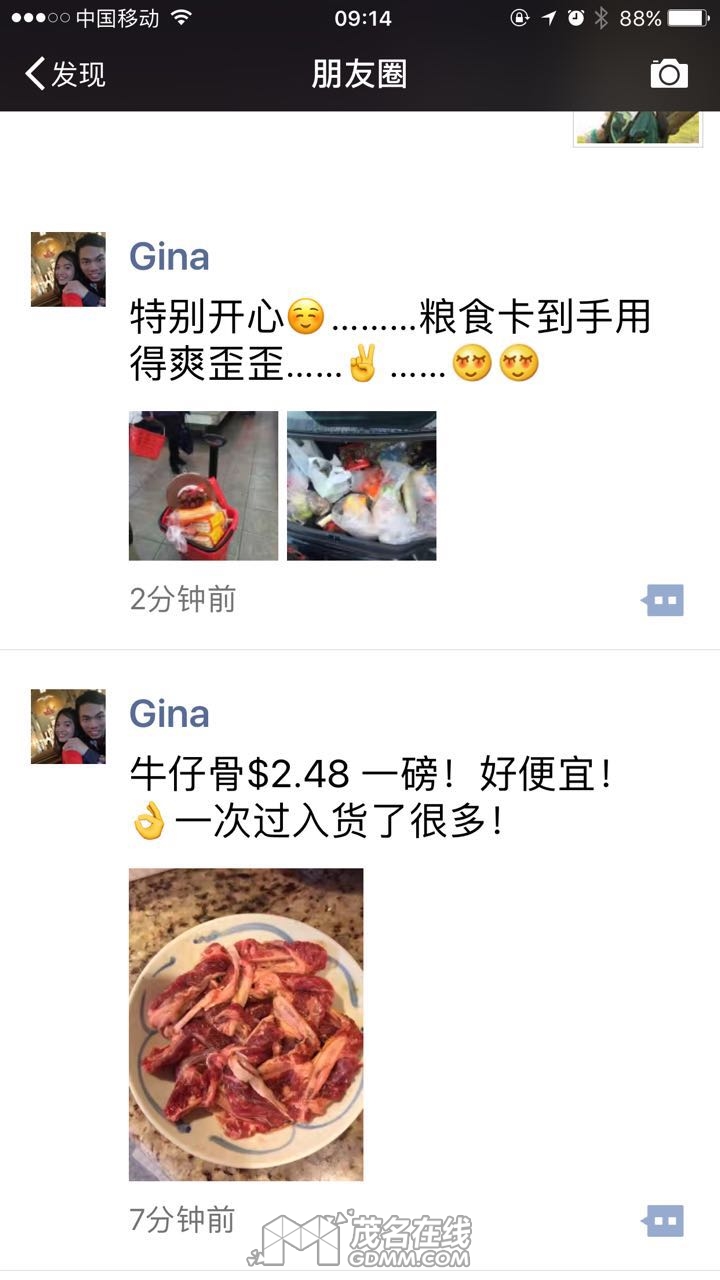720x1280 pixels.
Task: Open the comment menu on the 粮食卡 post
Action: pos(663,600)
